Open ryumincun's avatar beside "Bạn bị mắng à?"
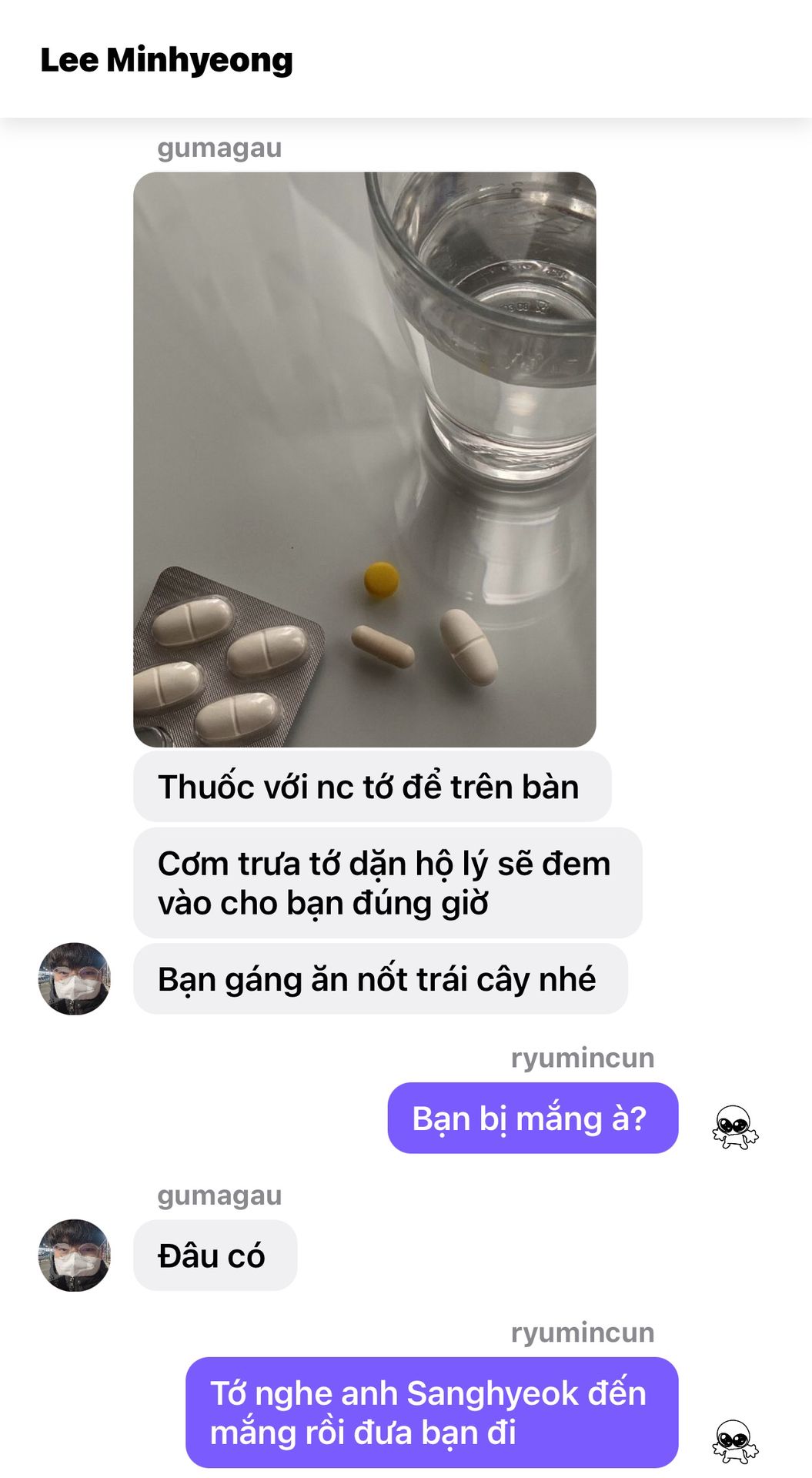 (734, 1126)
